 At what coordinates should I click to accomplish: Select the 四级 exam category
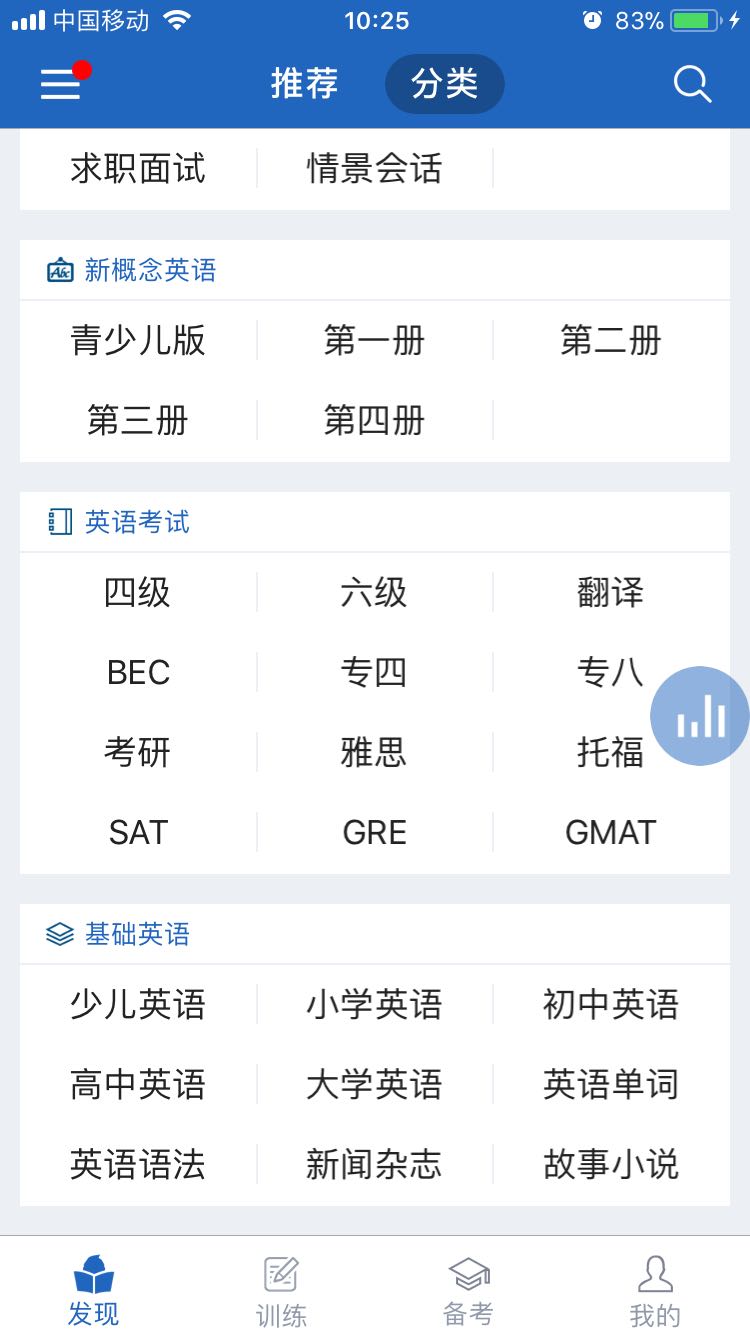[138, 593]
